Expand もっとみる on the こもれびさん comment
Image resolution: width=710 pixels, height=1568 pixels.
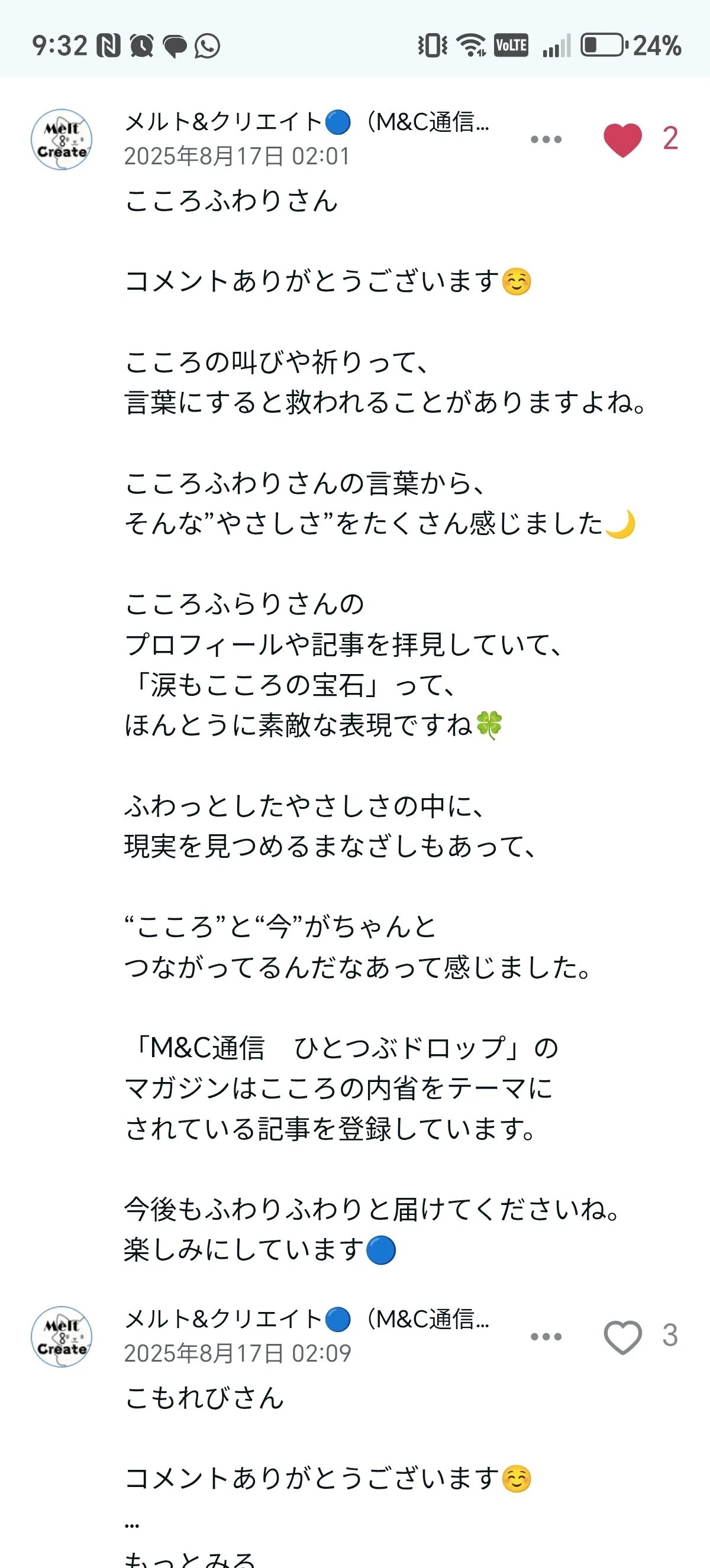pyautogui.click(x=189, y=1559)
